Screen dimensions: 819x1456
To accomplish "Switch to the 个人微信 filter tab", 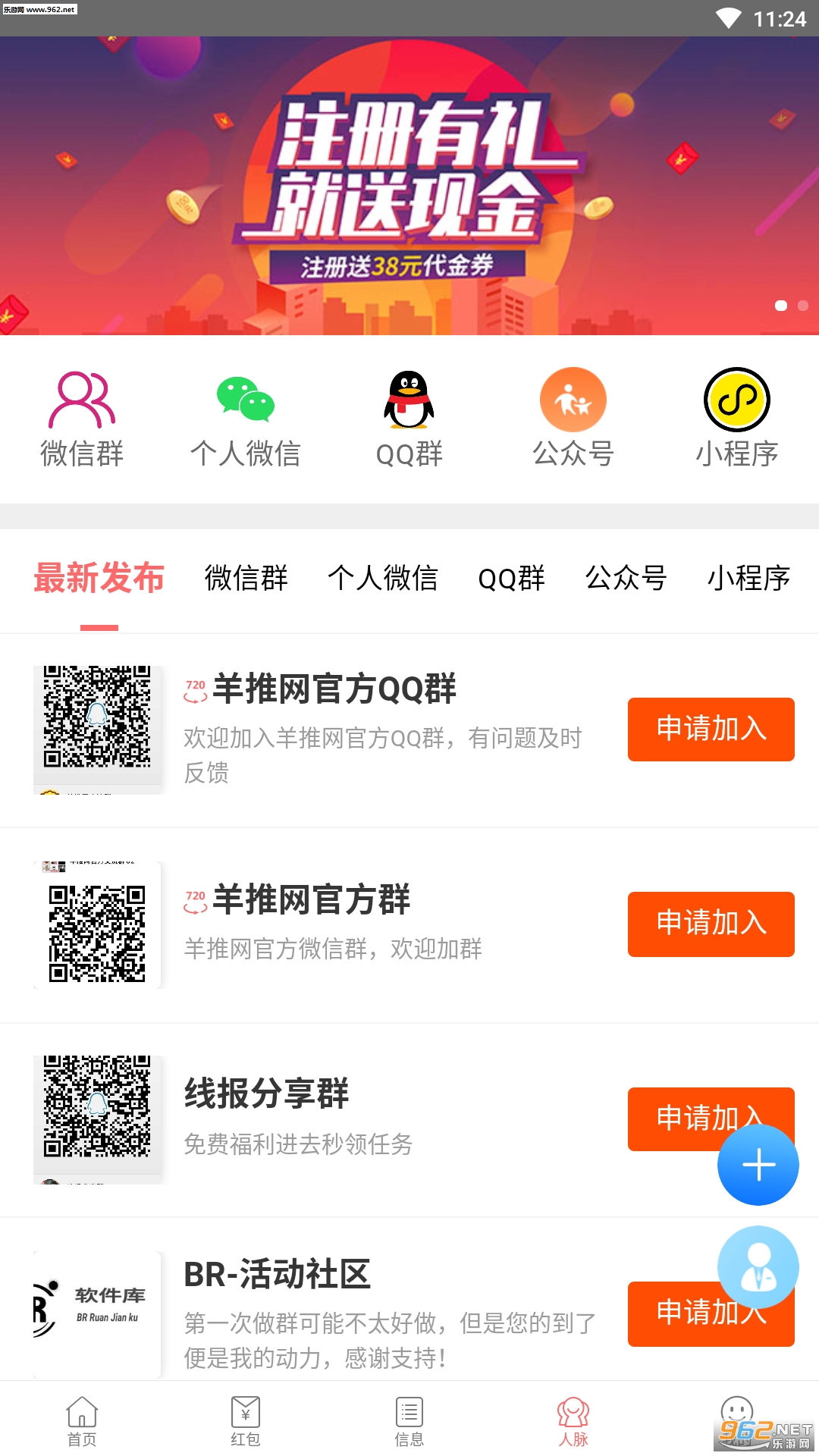I will [383, 578].
